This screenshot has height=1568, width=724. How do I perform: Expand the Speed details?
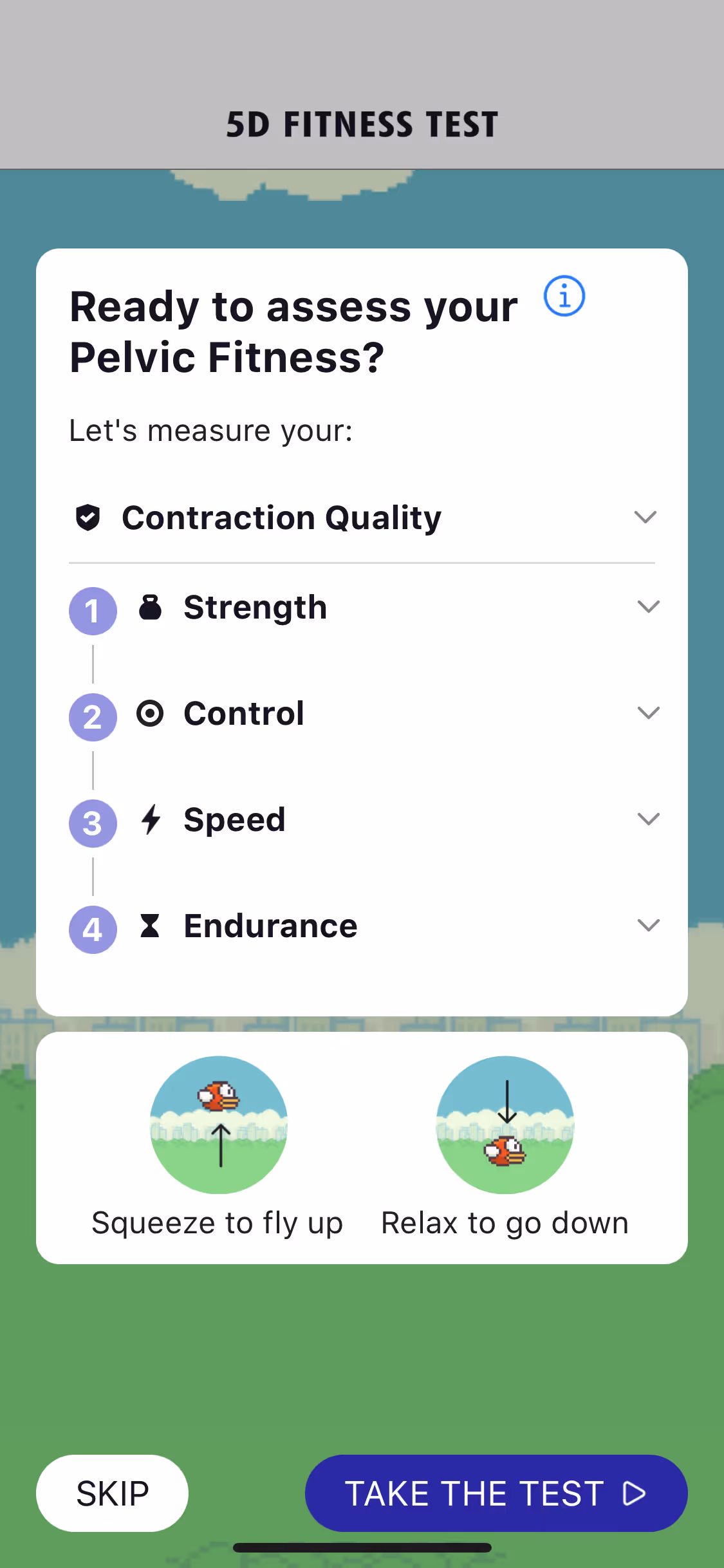pyautogui.click(x=649, y=819)
